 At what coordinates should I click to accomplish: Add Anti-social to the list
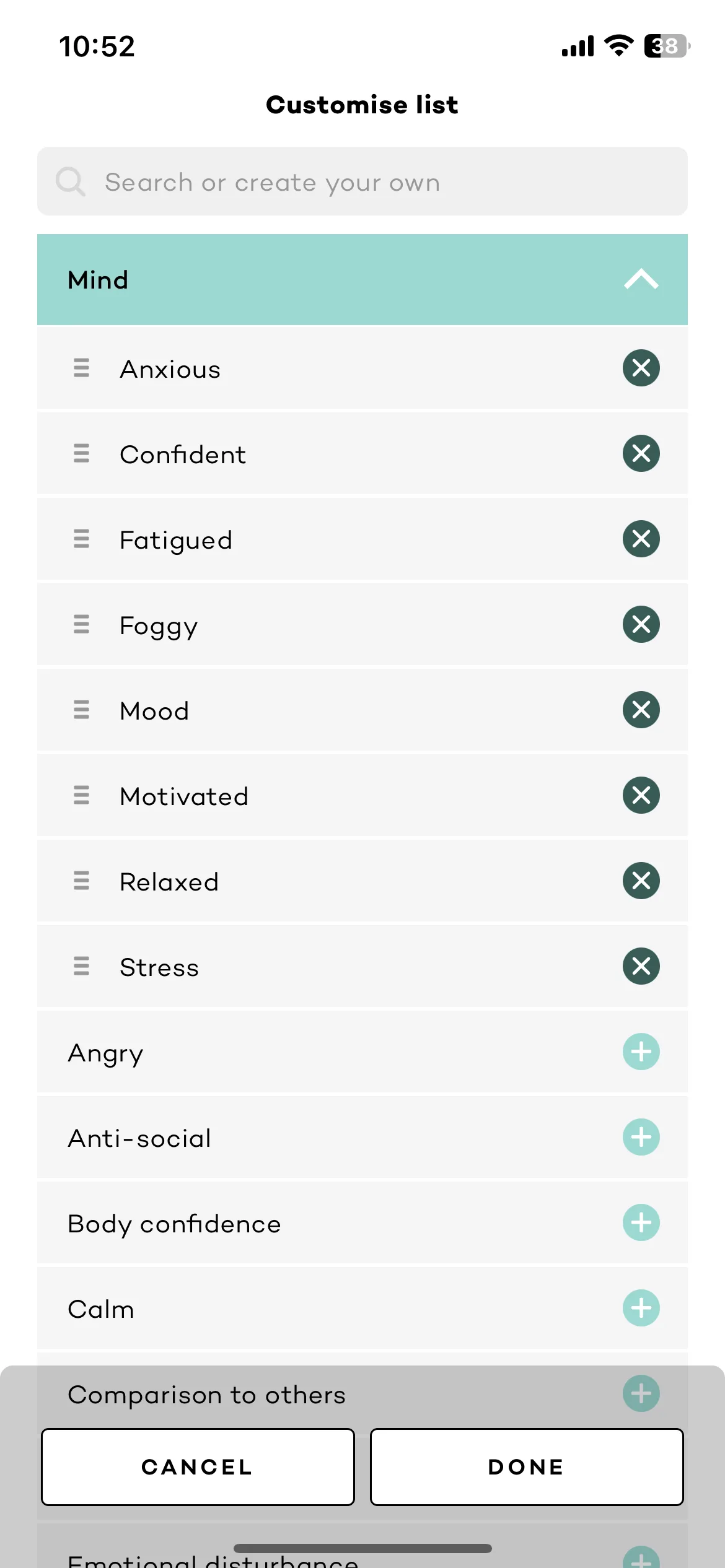click(x=641, y=1138)
